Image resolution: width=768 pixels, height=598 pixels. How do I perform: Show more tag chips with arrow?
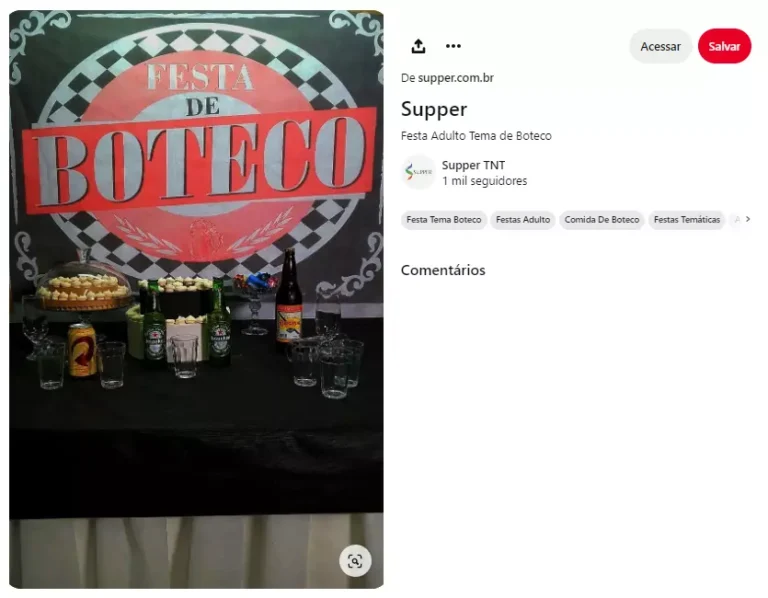pyautogui.click(x=748, y=220)
